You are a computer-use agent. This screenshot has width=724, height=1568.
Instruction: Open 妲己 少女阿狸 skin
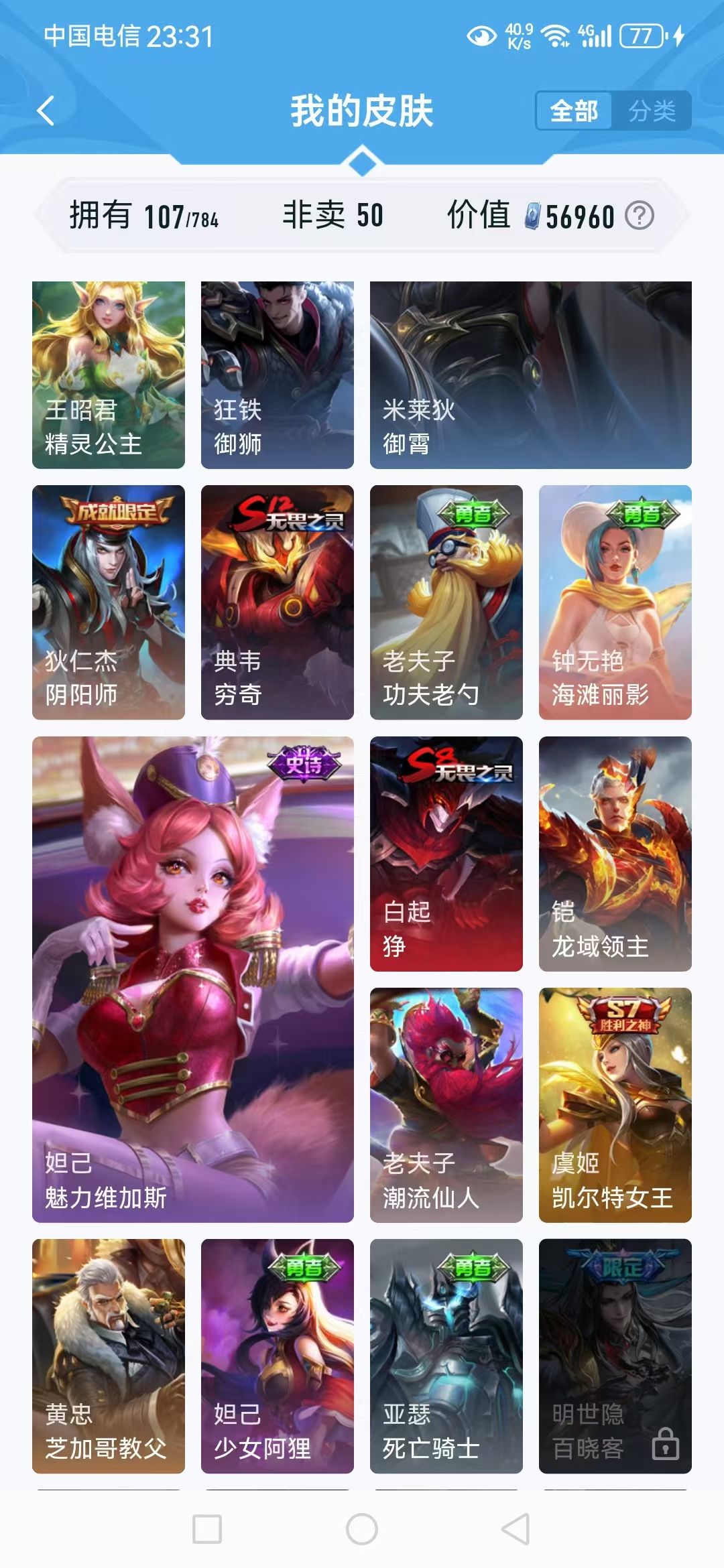(x=278, y=1356)
